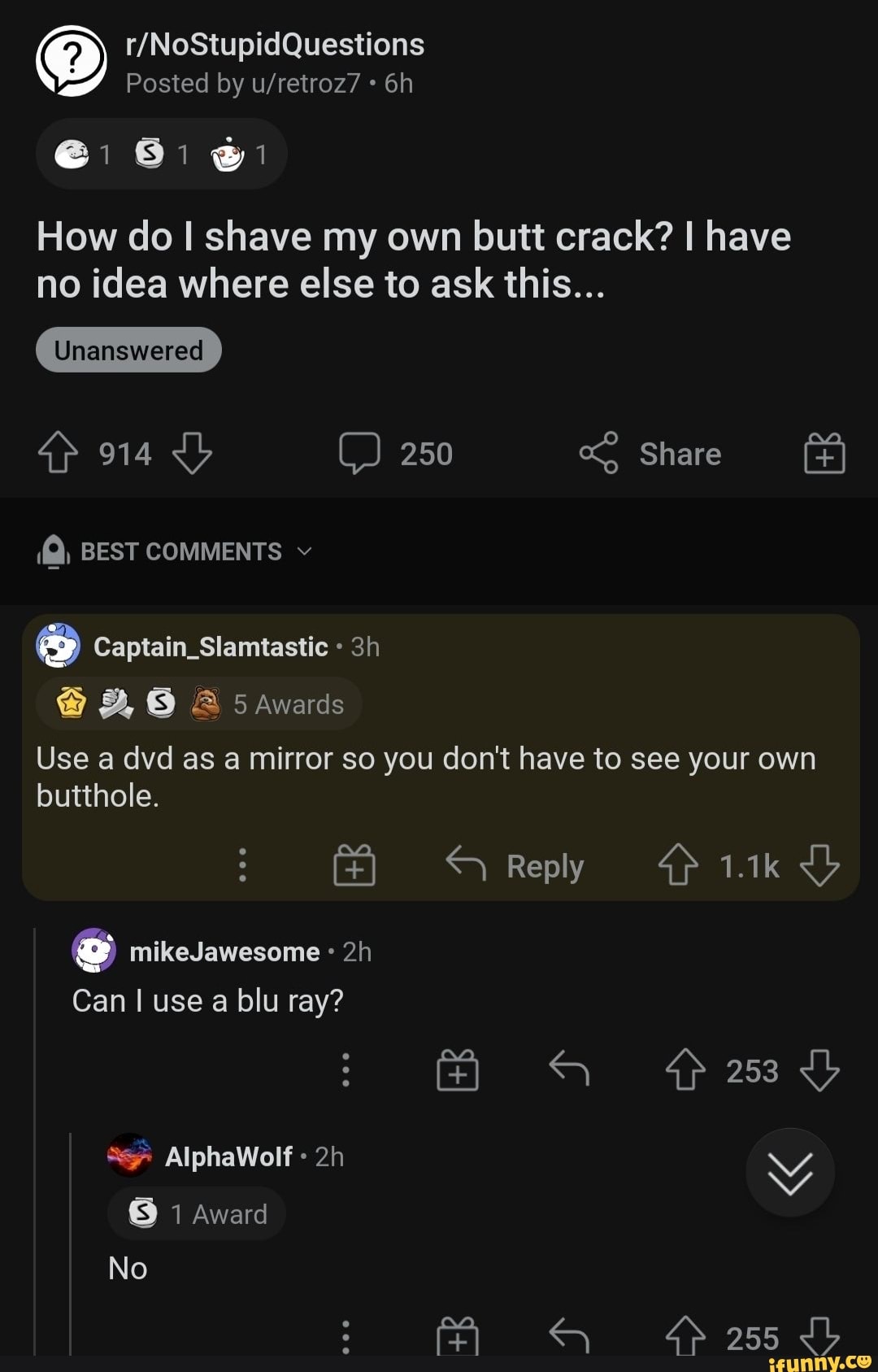Screen dimensions: 878x1372
Task: Downvote the post with 914 votes
Action: pyautogui.click(x=193, y=453)
